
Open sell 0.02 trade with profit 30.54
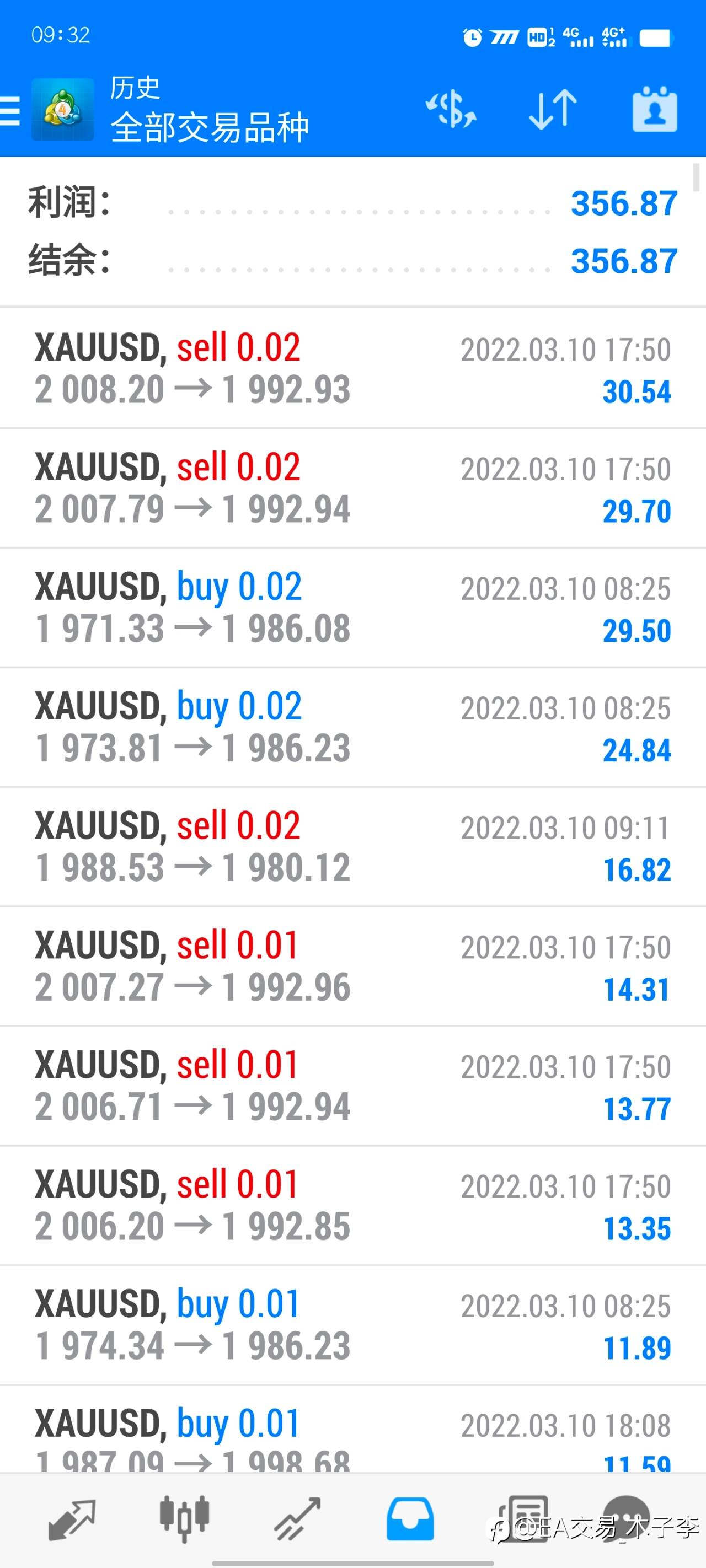352,368
